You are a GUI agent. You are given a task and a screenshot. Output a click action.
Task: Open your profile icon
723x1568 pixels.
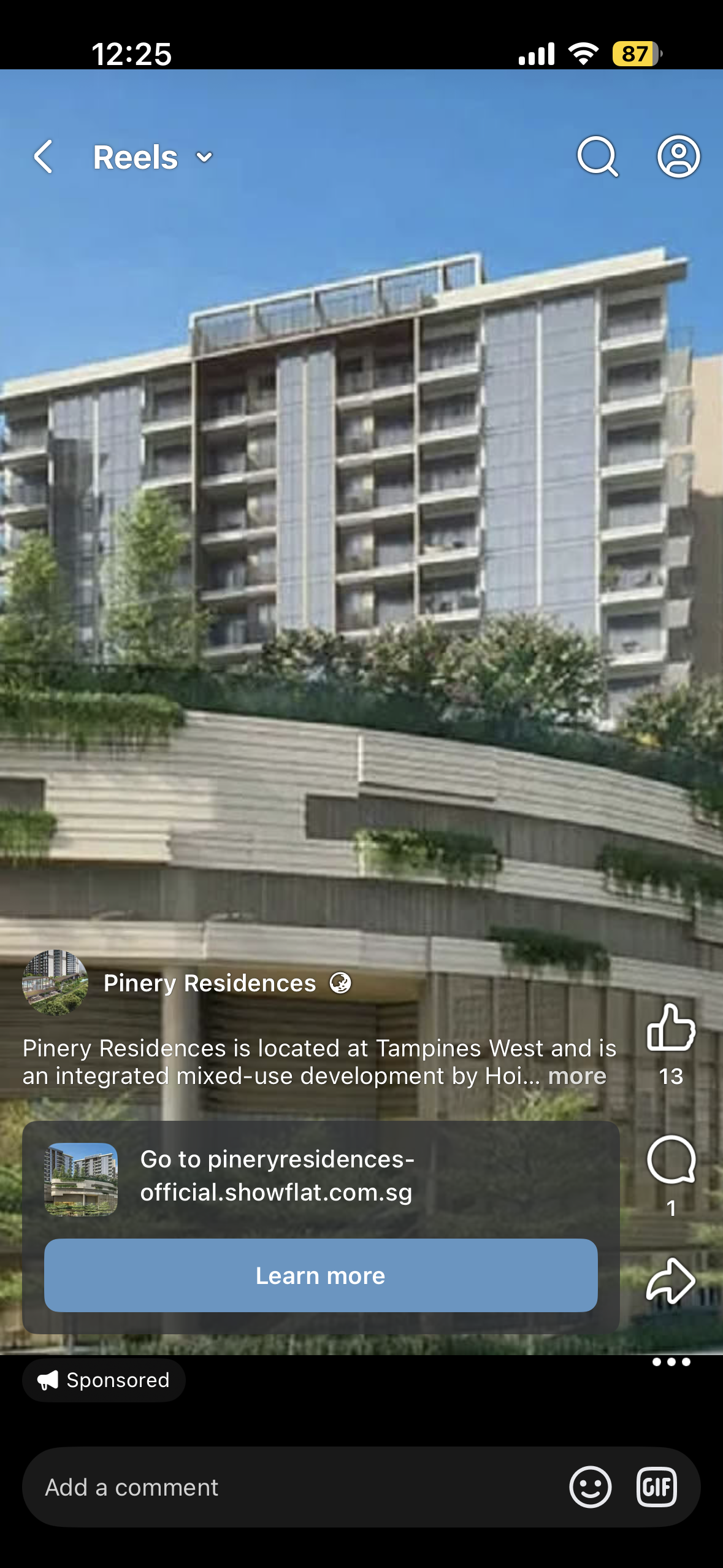pyautogui.click(x=678, y=157)
